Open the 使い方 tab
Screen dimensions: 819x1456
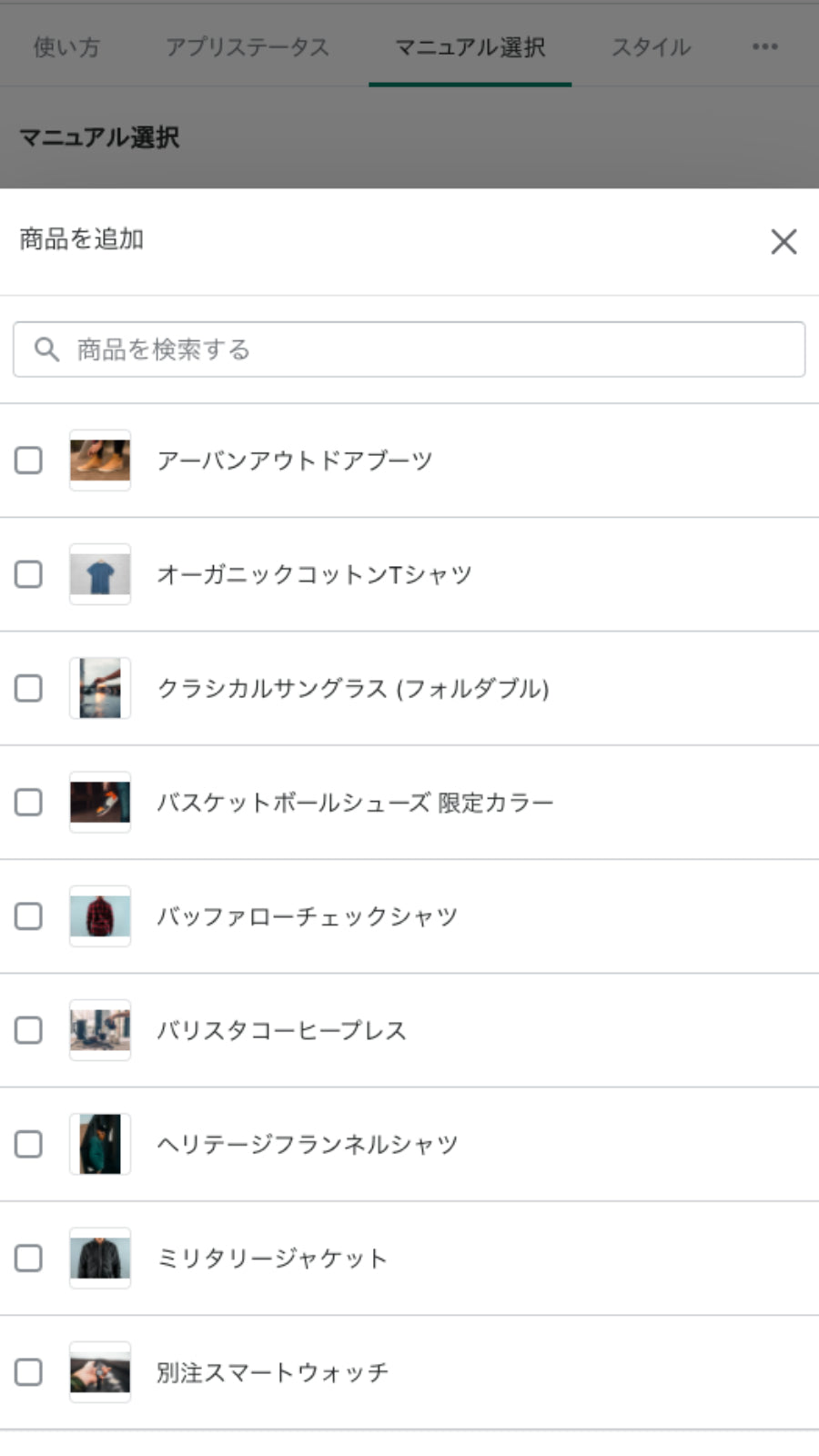point(66,47)
